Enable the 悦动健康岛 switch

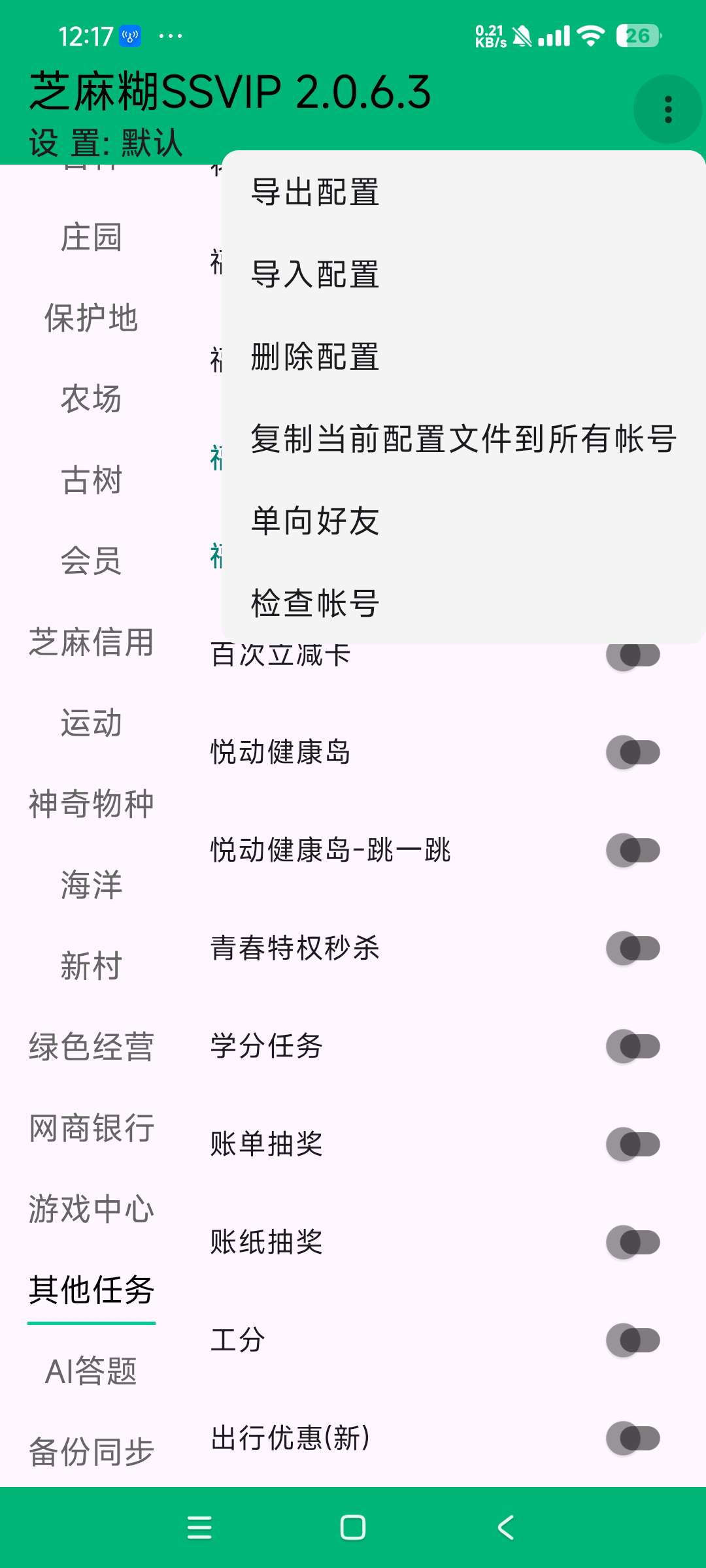tap(633, 752)
